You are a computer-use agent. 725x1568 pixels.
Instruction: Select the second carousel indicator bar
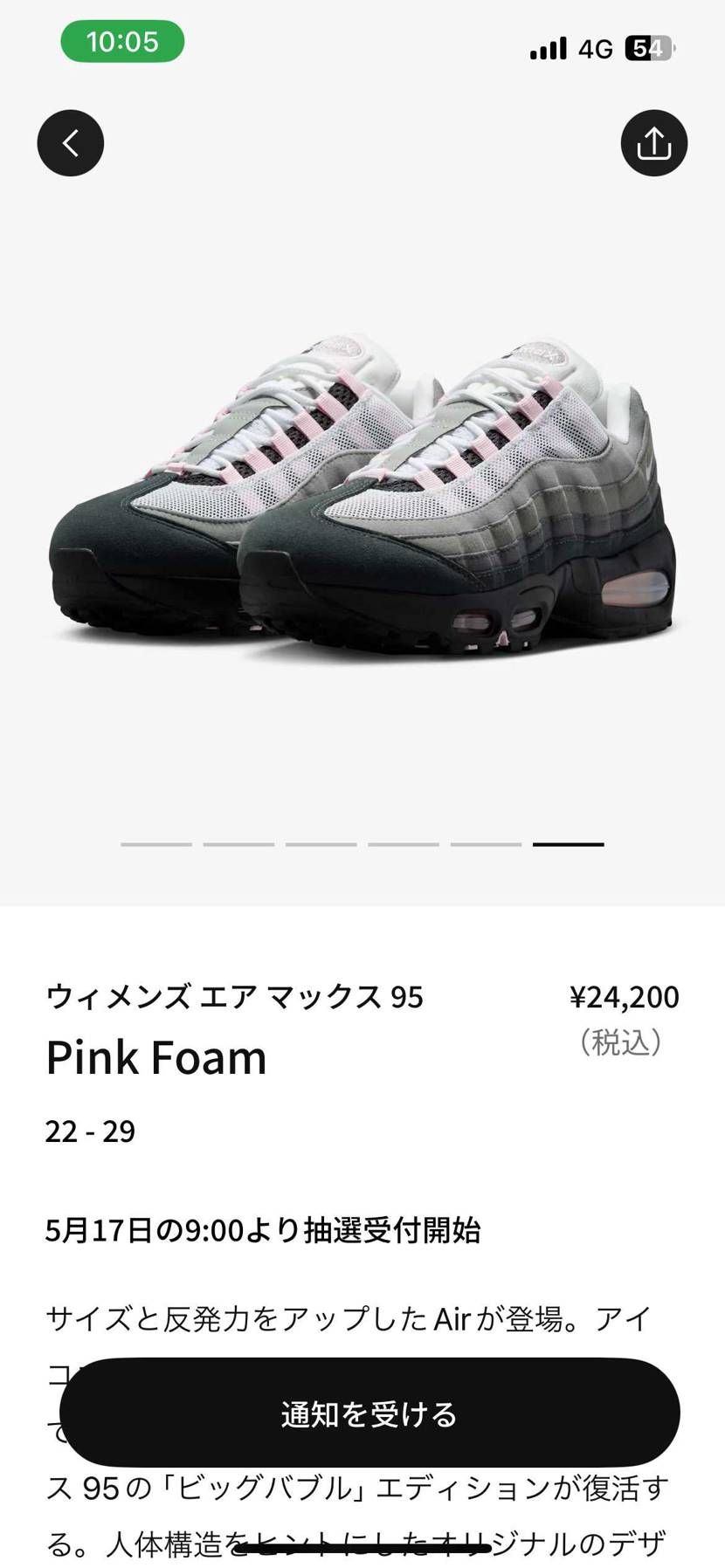click(x=242, y=843)
